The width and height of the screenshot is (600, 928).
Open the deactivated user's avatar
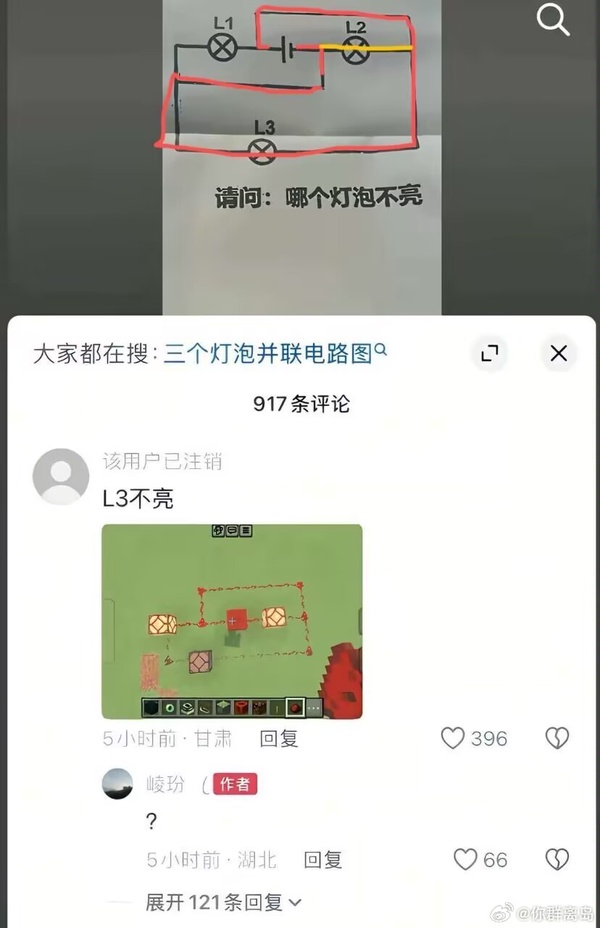pyautogui.click(x=61, y=476)
